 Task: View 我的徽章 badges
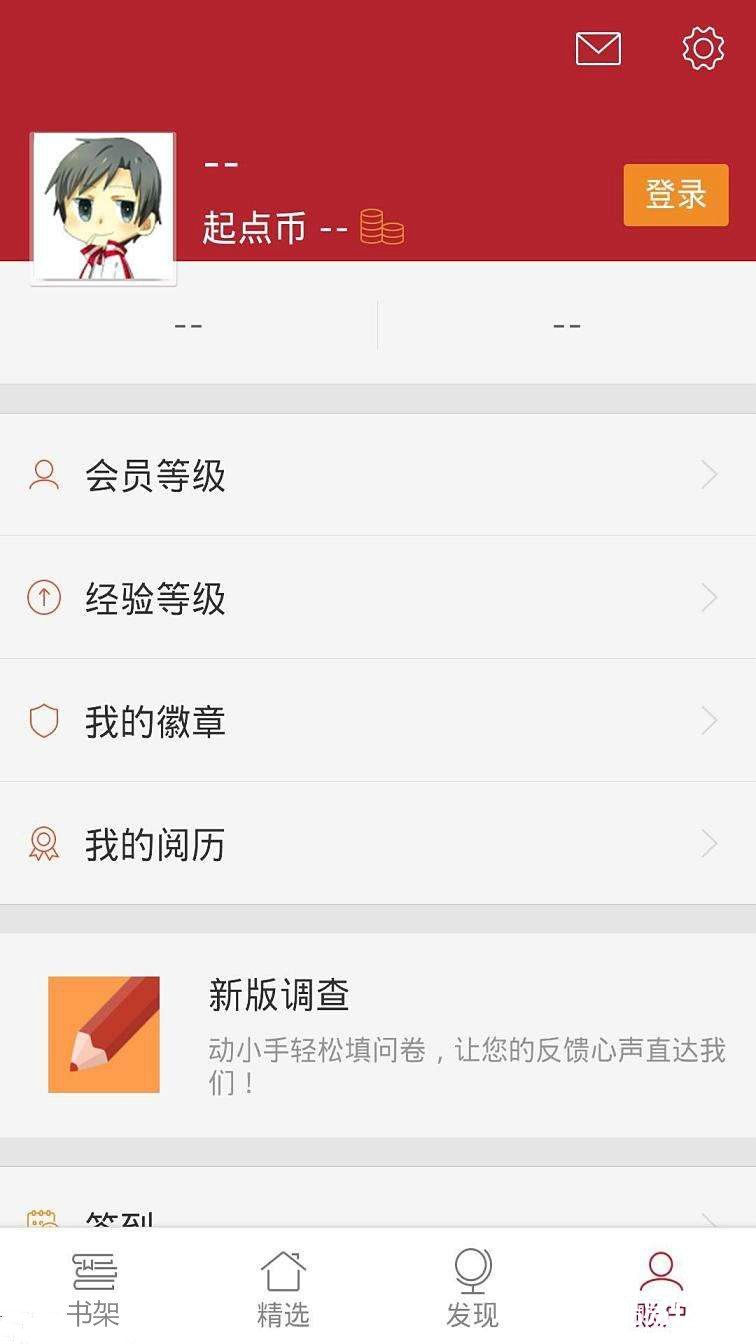pos(377,721)
